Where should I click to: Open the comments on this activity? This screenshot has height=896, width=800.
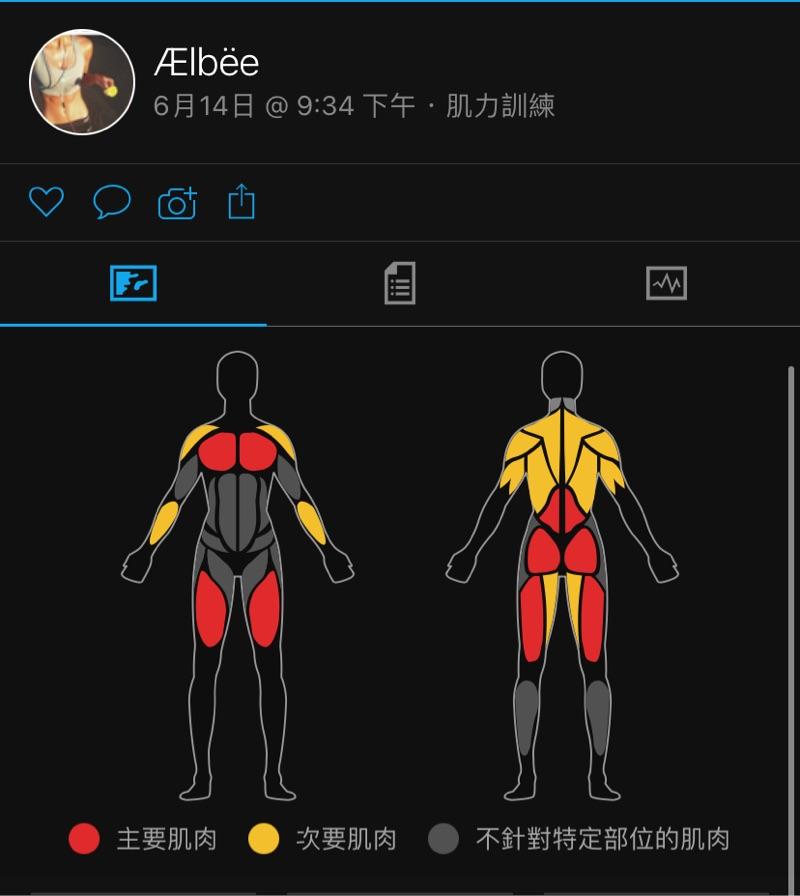pyautogui.click(x=112, y=202)
